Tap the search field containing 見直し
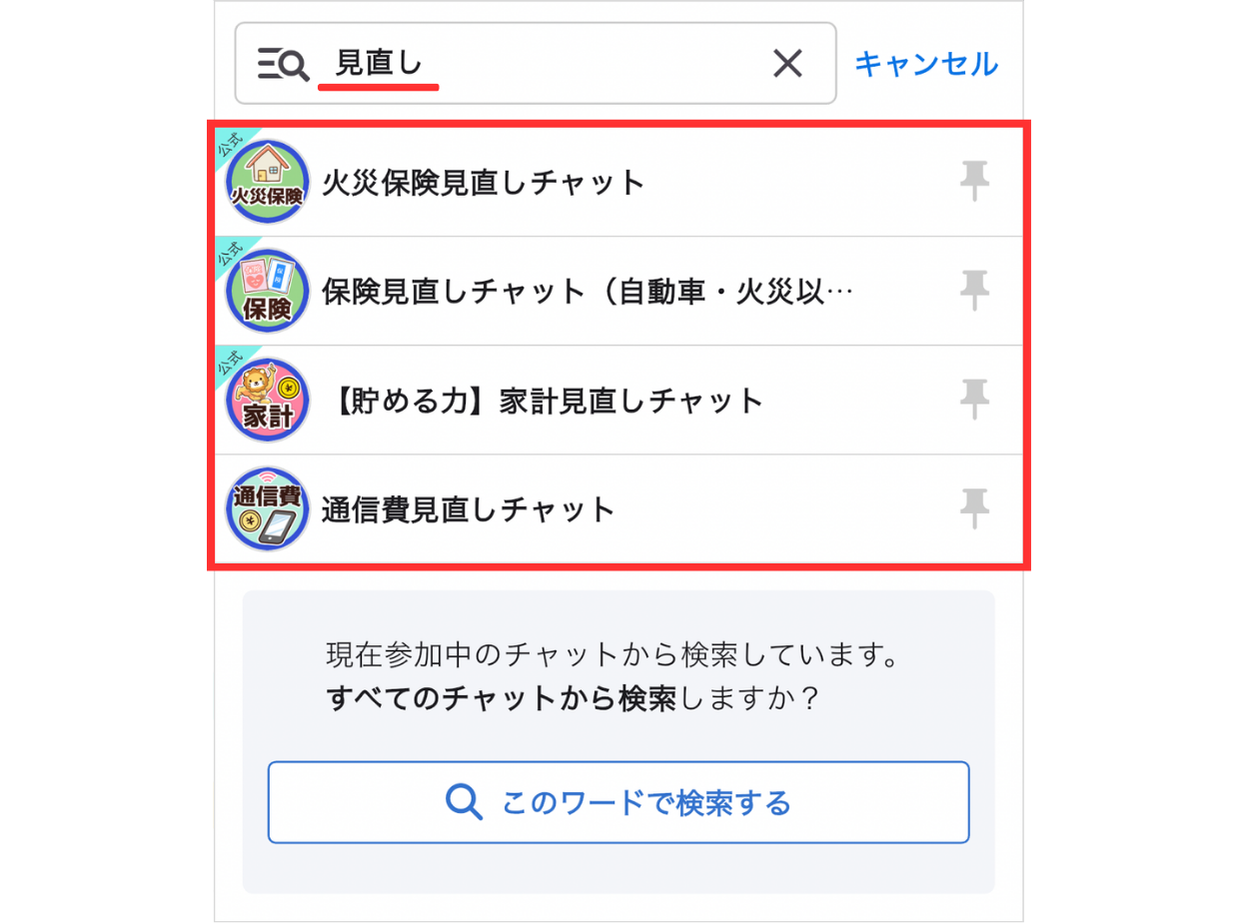 point(540,64)
